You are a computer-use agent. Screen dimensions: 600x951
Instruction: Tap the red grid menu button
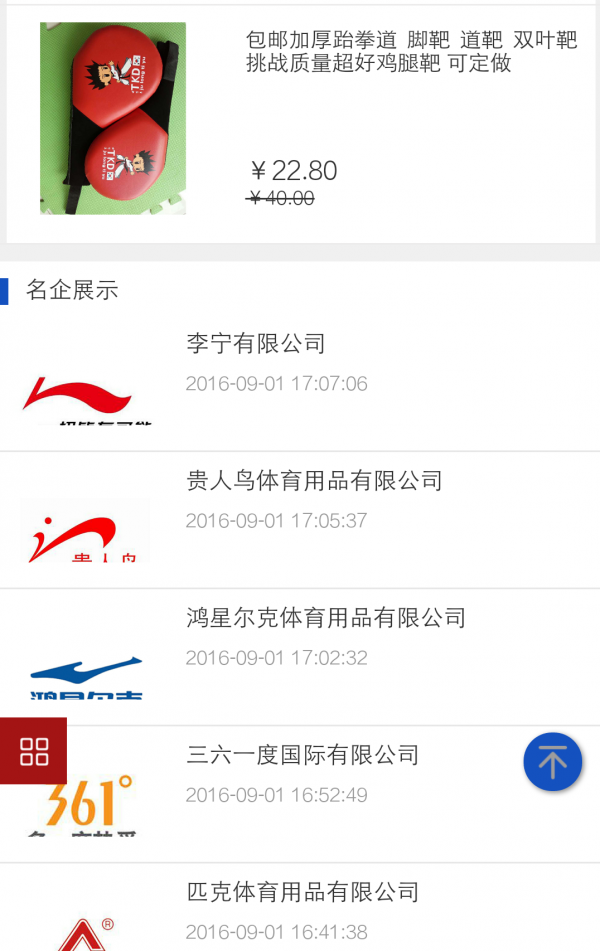(x=34, y=751)
